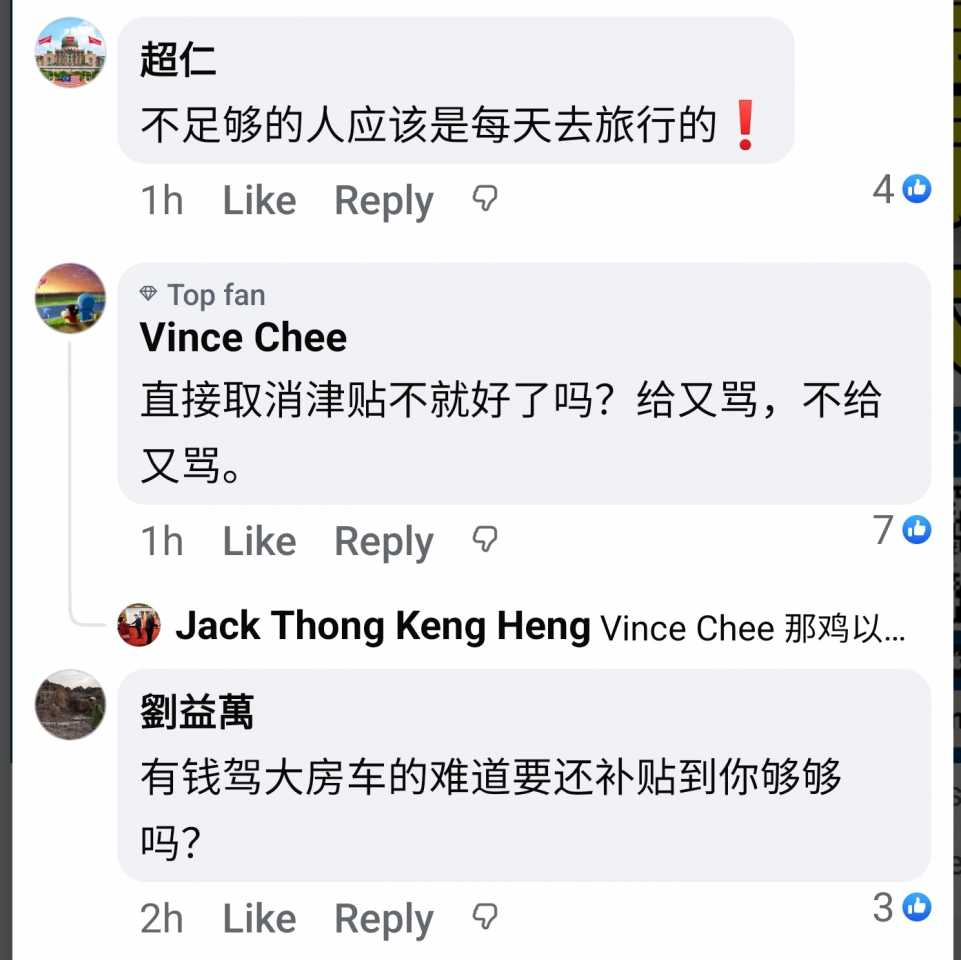View reactions on 劉益萬's comment
The height and width of the screenshot is (960, 961).
(903, 907)
